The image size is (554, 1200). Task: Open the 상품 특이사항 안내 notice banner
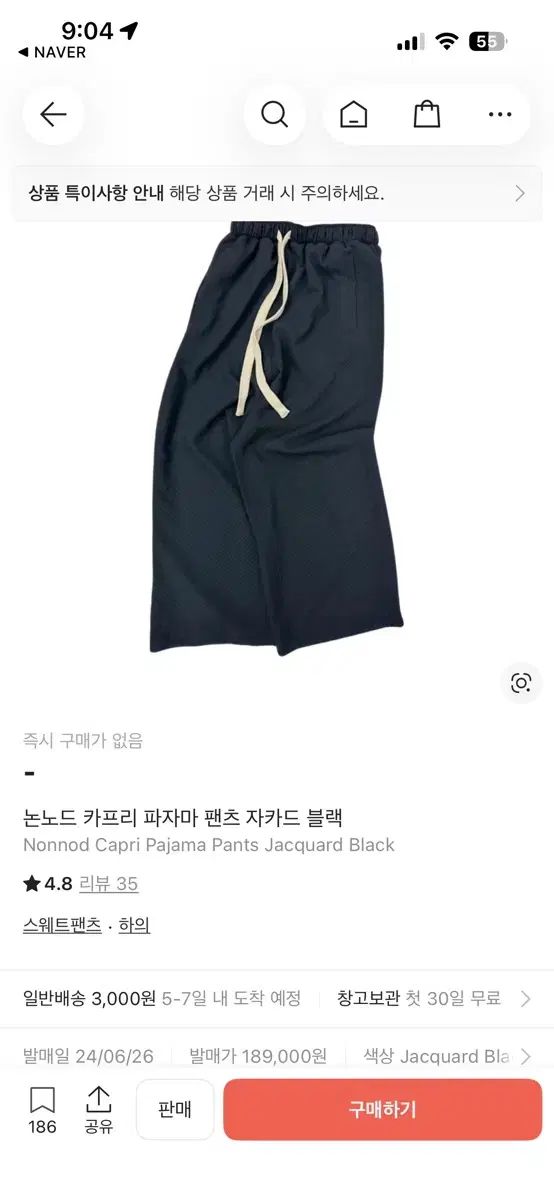277,194
